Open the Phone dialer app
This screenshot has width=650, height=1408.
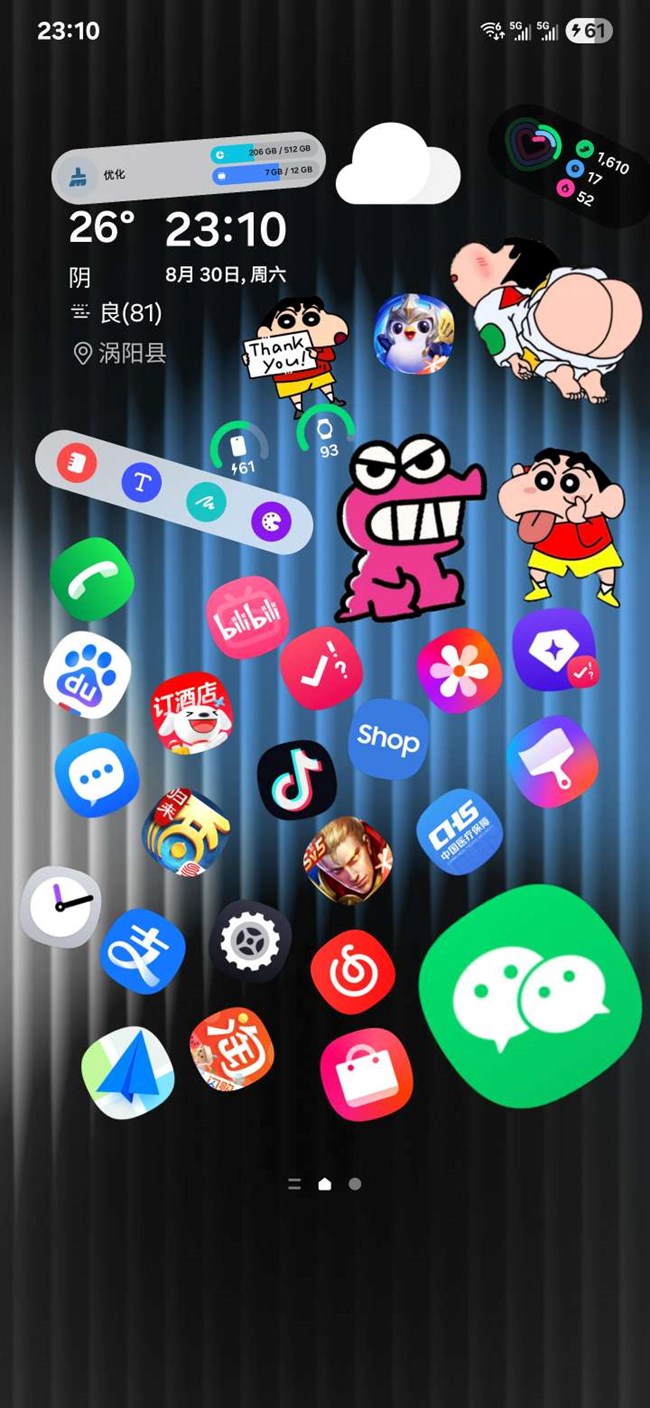pyautogui.click(x=92, y=579)
